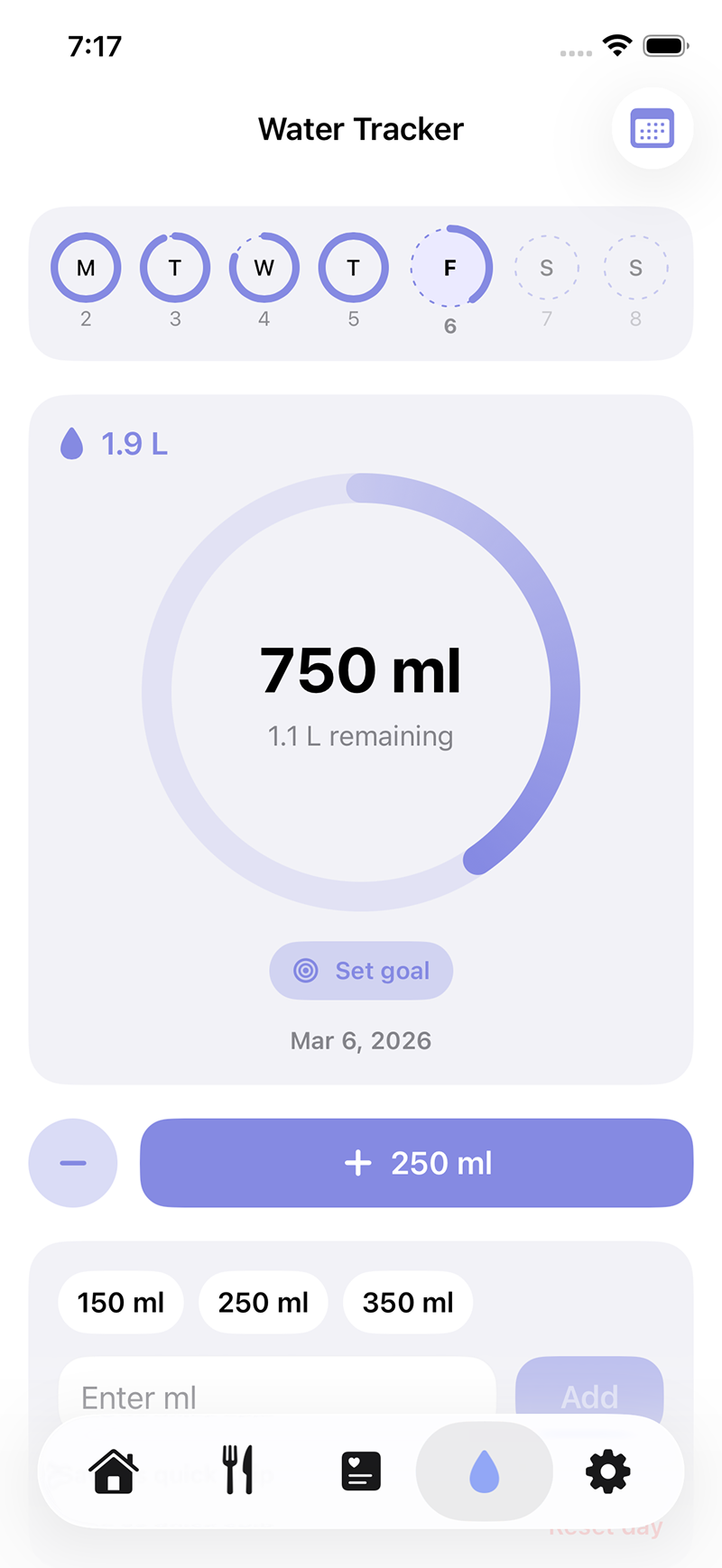
Task: Open the Set goal dialog
Action: [361, 970]
